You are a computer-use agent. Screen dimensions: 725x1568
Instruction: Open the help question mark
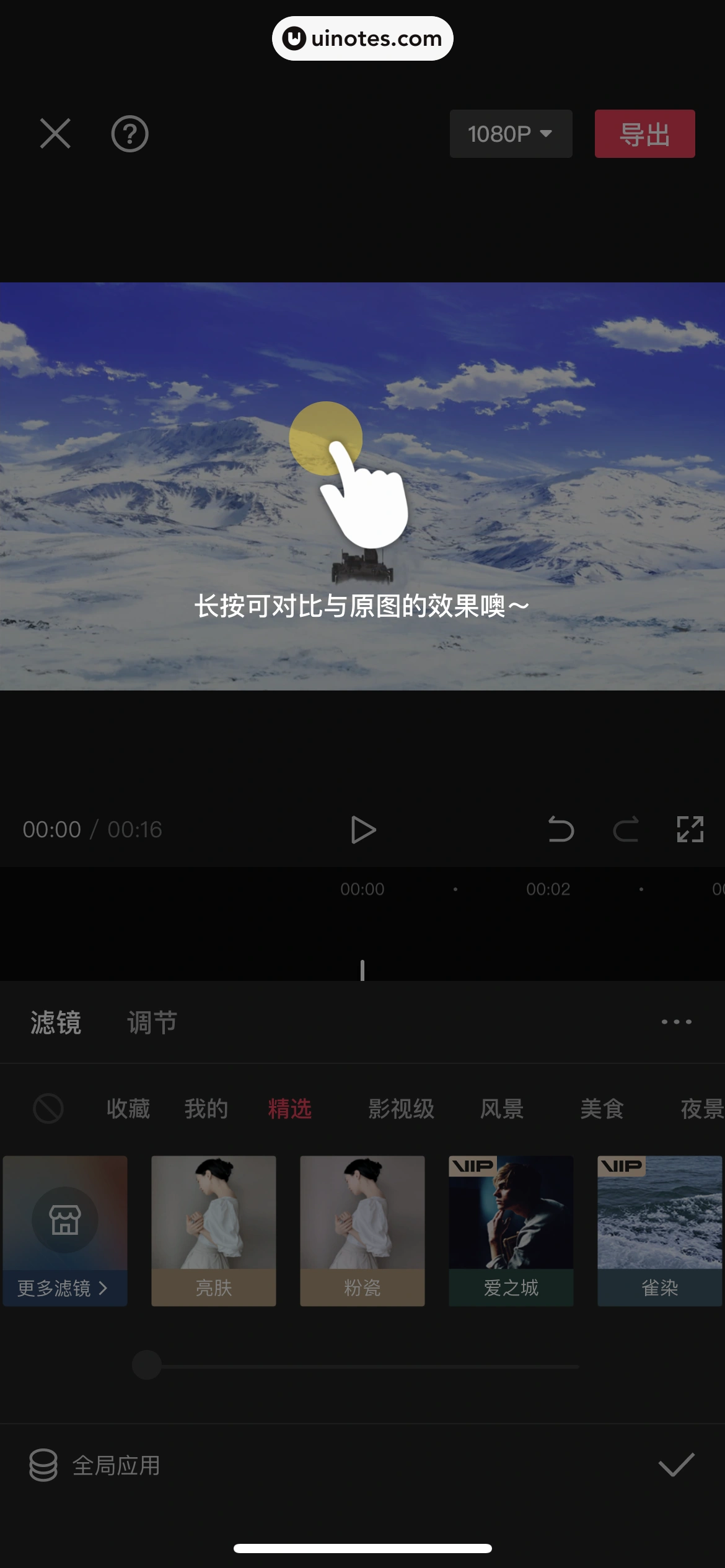[130, 134]
